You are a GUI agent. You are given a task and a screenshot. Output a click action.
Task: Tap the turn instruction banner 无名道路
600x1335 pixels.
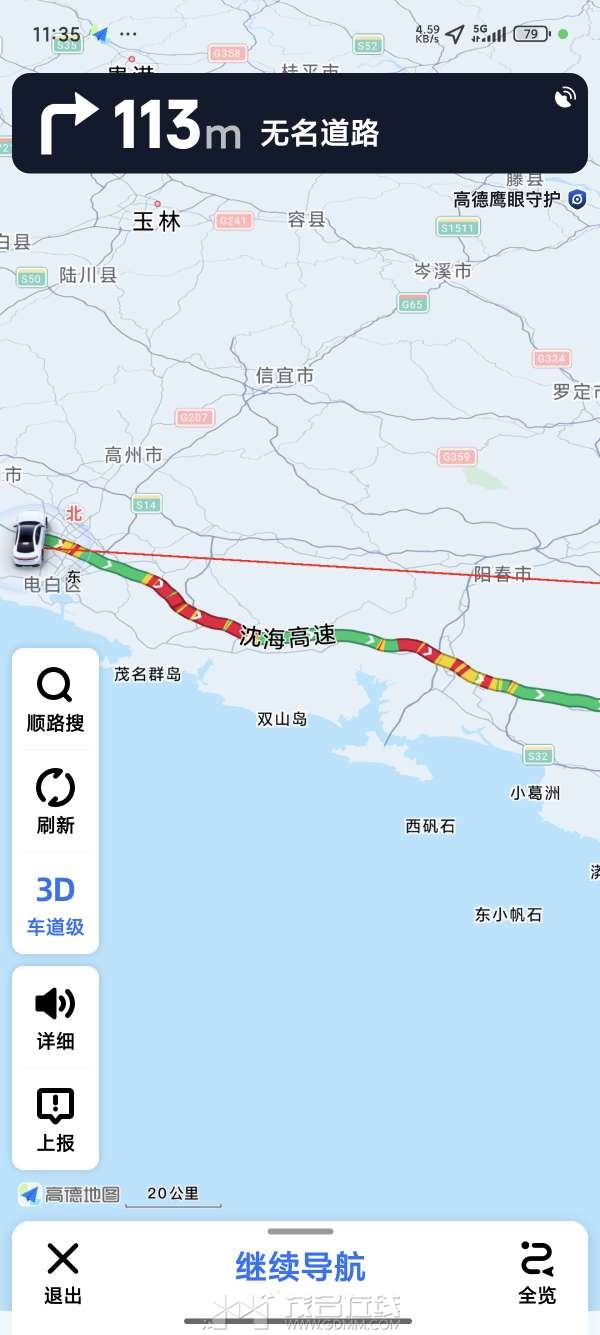click(300, 124)
